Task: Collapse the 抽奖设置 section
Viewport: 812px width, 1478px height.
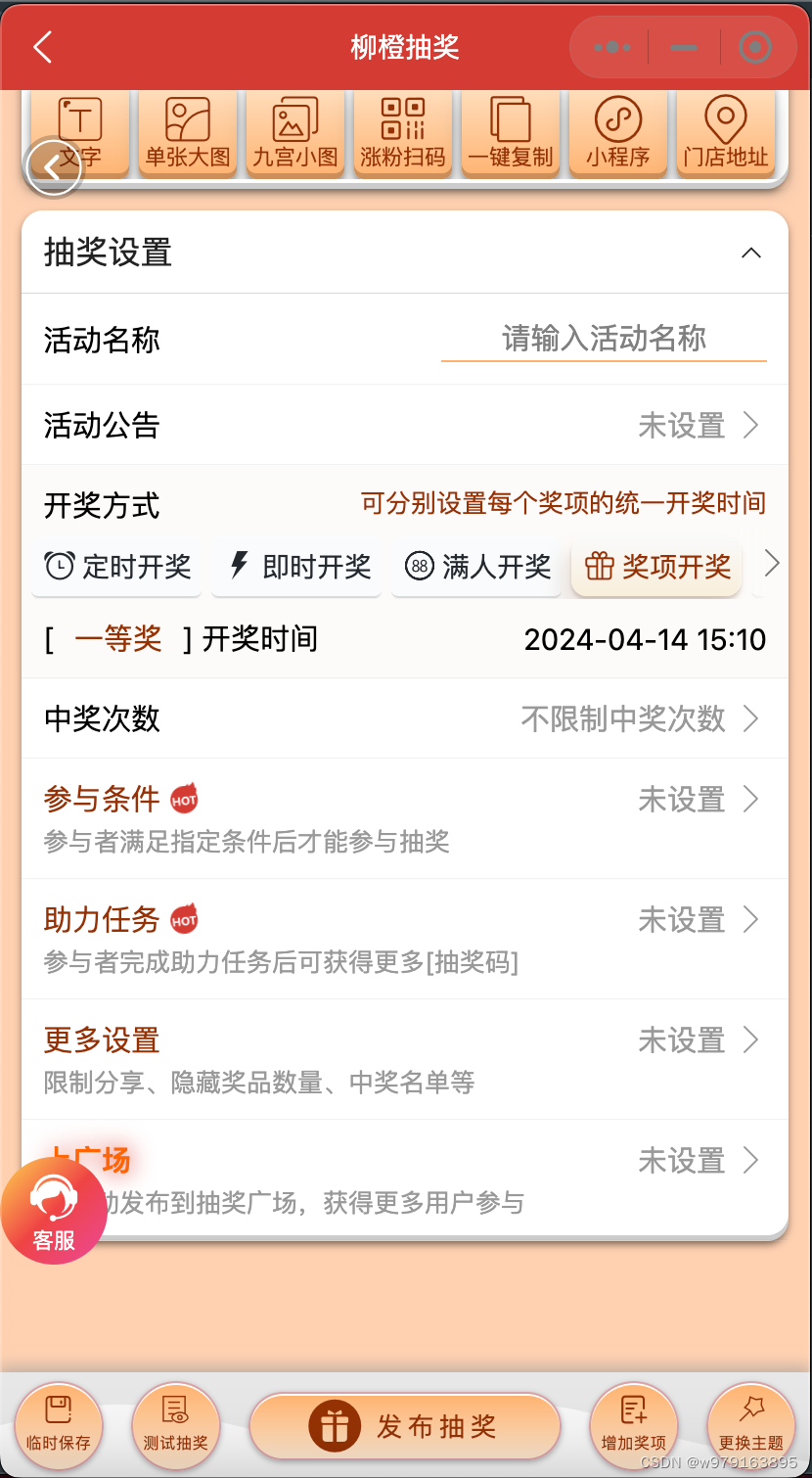Action: 750,253
